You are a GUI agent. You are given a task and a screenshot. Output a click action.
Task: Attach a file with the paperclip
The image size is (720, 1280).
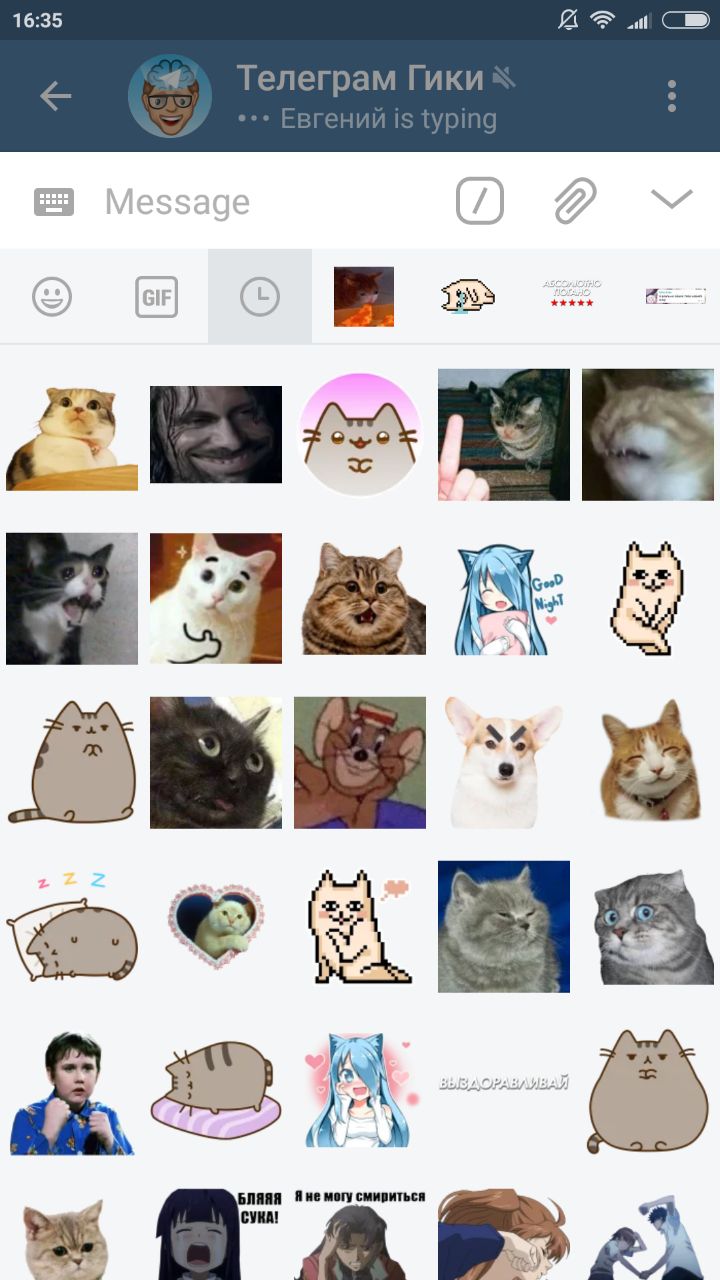click(576, 202)
